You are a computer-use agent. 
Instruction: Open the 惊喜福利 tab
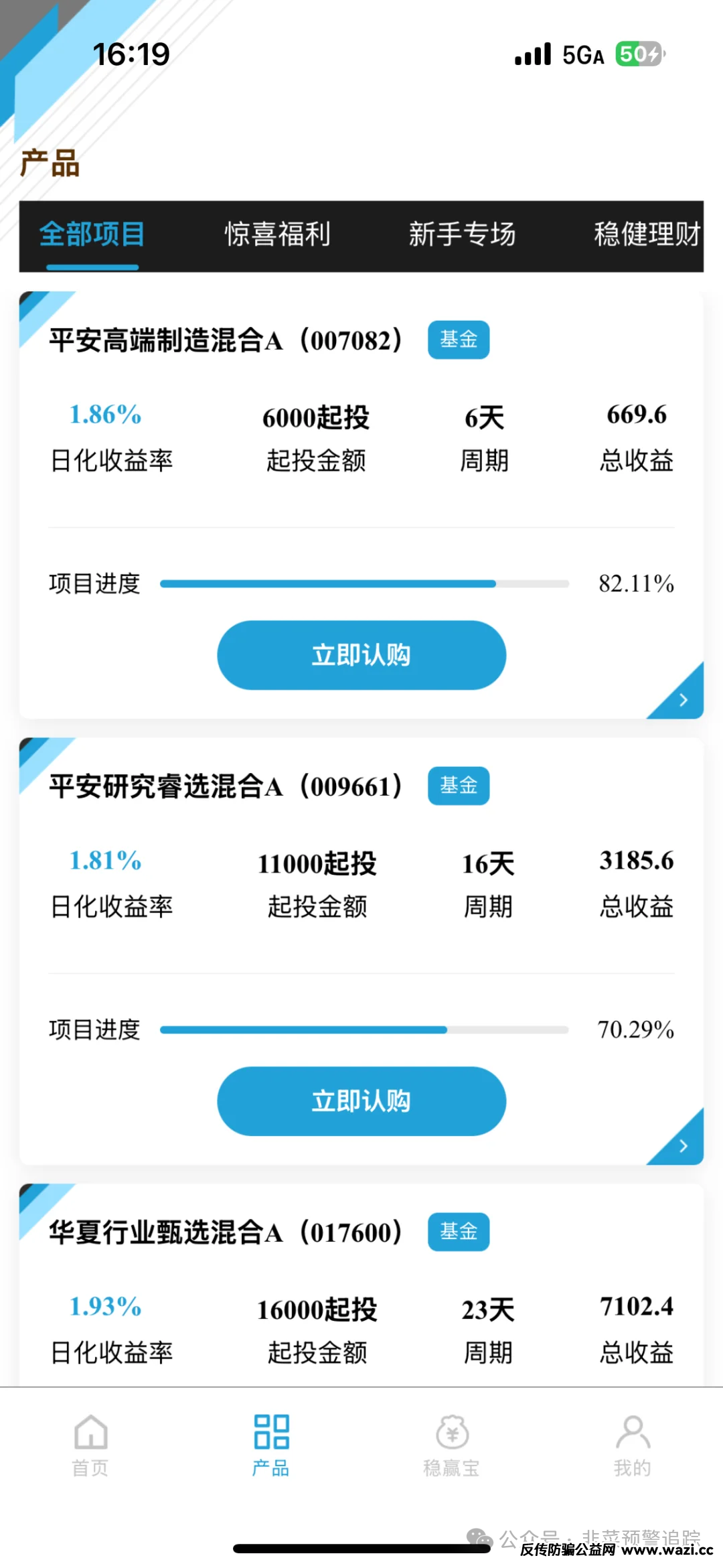click(x=277, y=235)
